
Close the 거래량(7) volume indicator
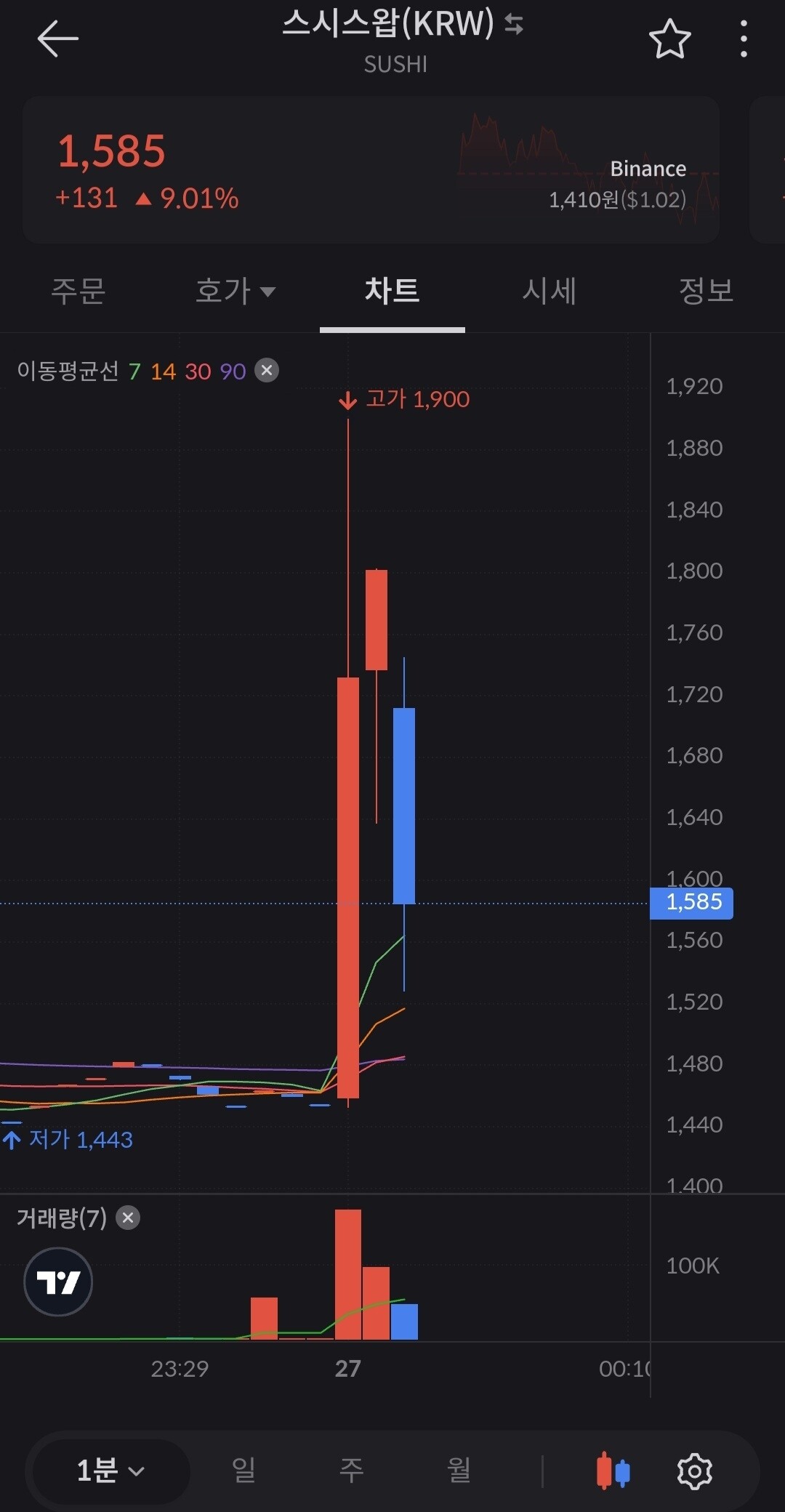(x=128, y=1217)
